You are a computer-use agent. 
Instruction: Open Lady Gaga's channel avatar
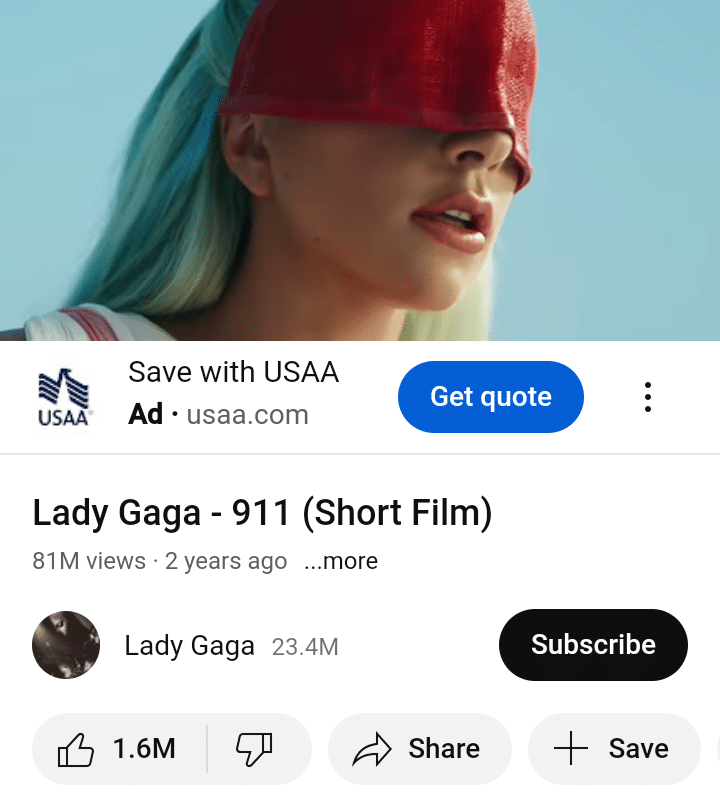(x=66, y=645)
